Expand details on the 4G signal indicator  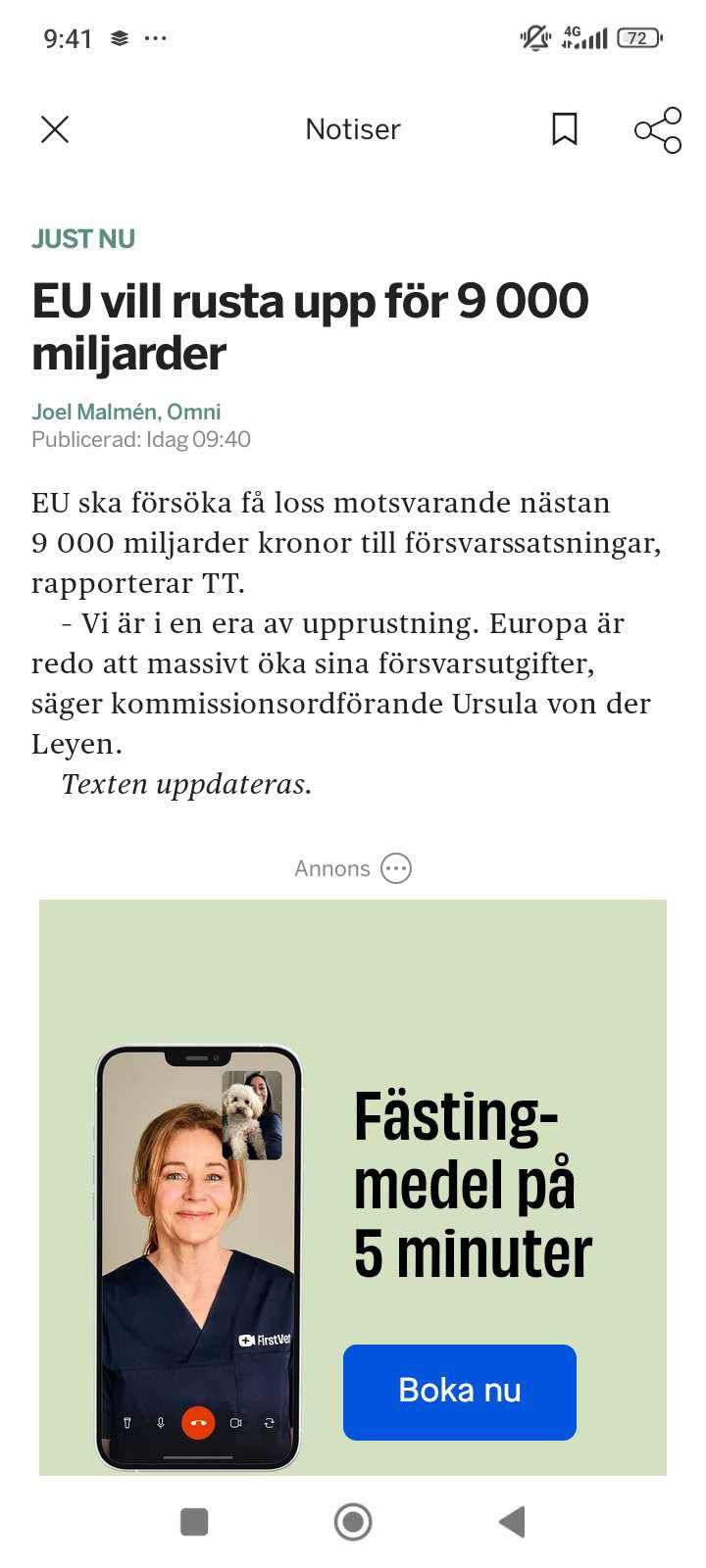(x=584, y=37)
